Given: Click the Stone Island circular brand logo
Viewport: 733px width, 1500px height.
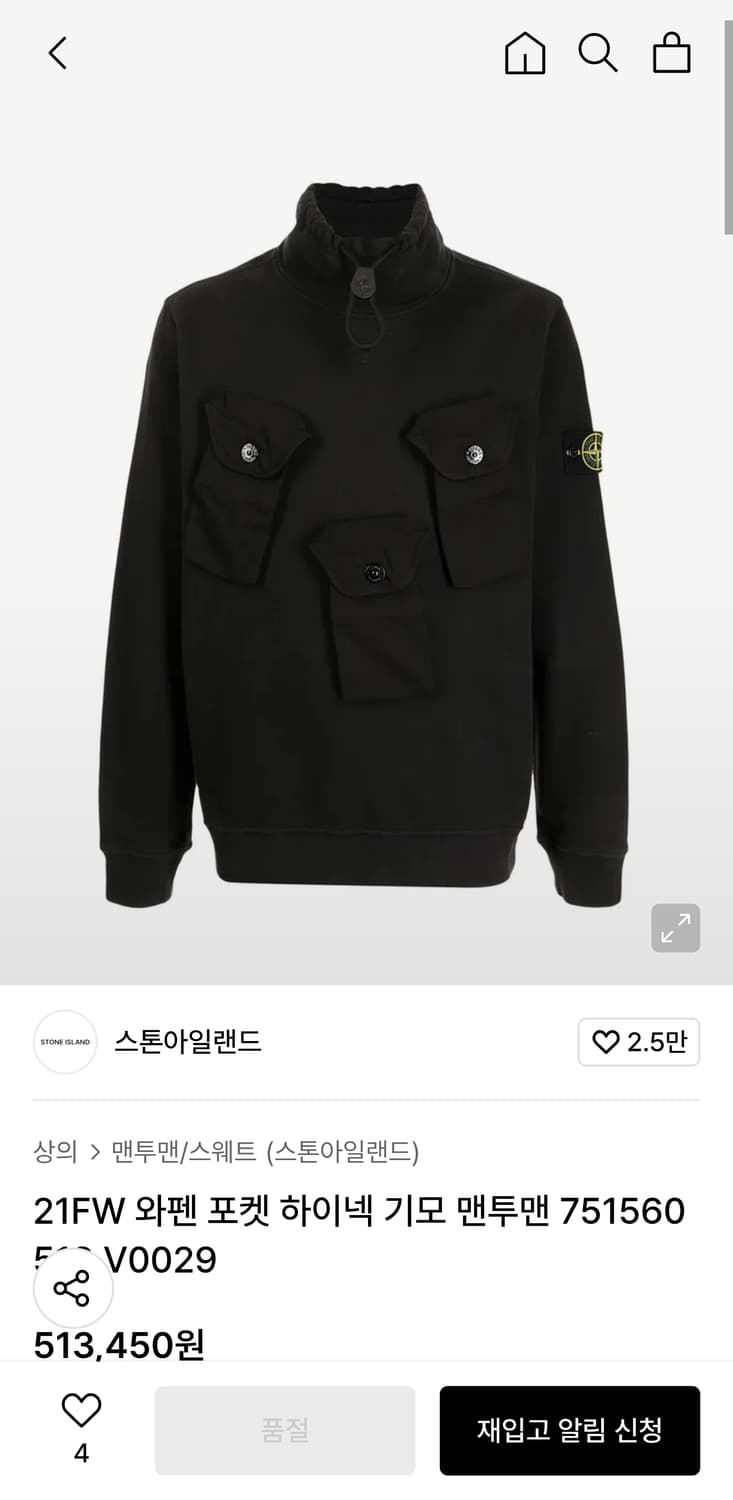Looking at the screenshot, I should 64,1042.
